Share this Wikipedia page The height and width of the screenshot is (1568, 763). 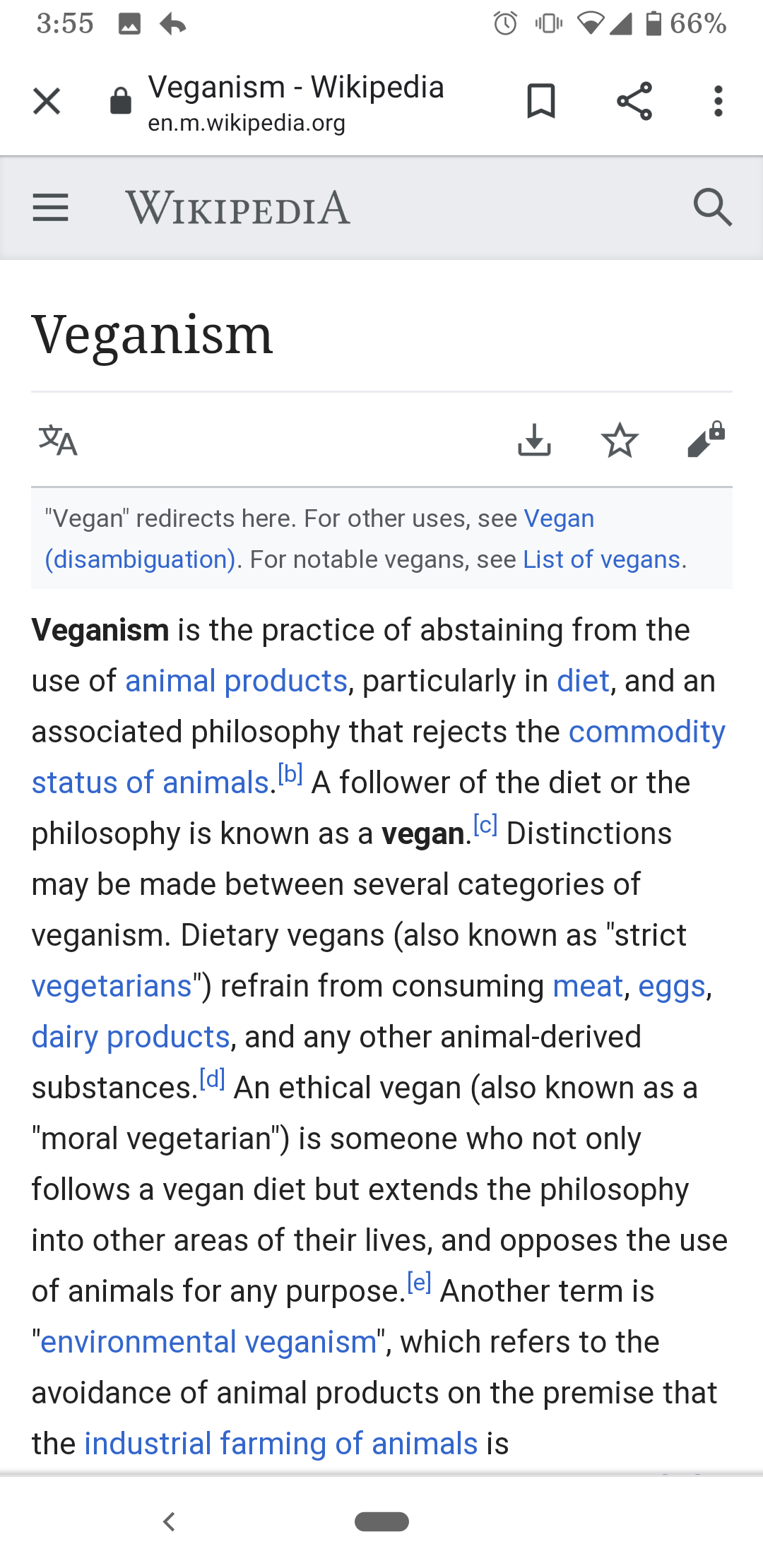(634, 101)
